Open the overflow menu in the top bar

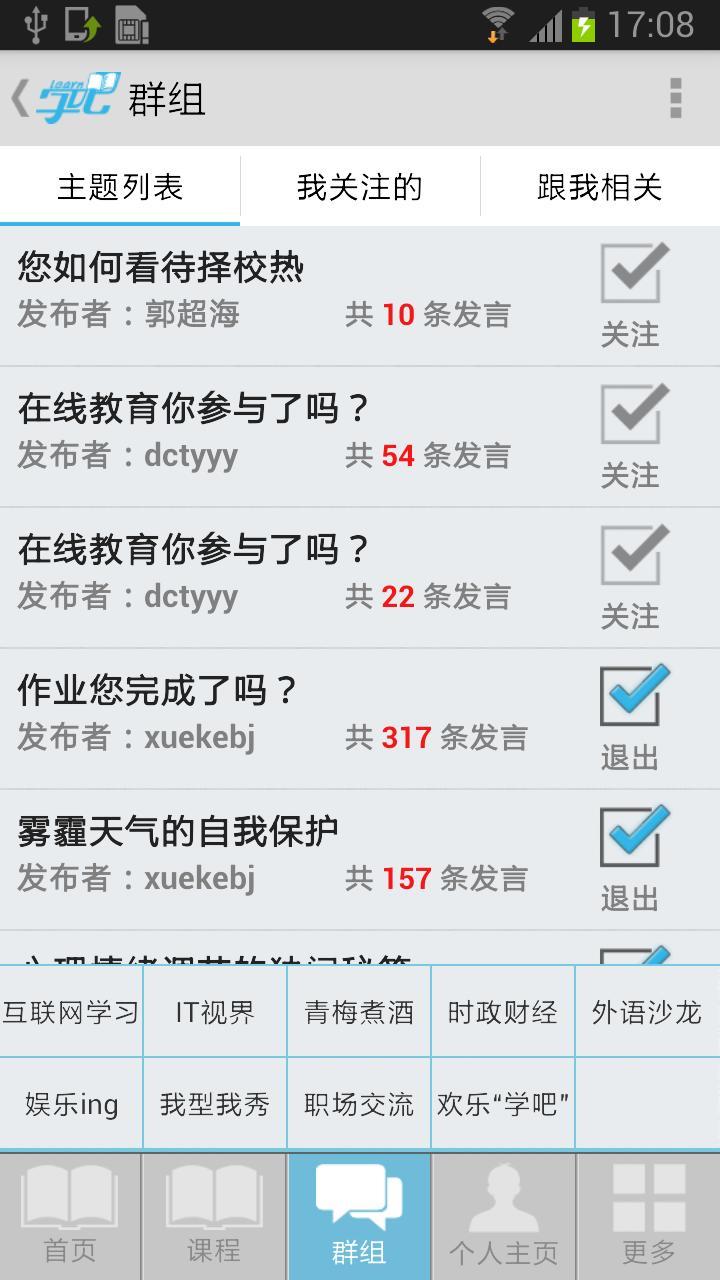676,98
